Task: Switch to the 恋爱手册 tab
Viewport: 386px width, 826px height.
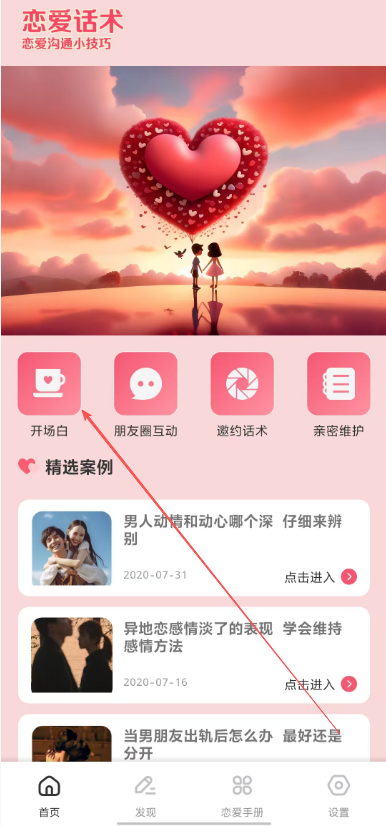Action: tap(242, 794)
